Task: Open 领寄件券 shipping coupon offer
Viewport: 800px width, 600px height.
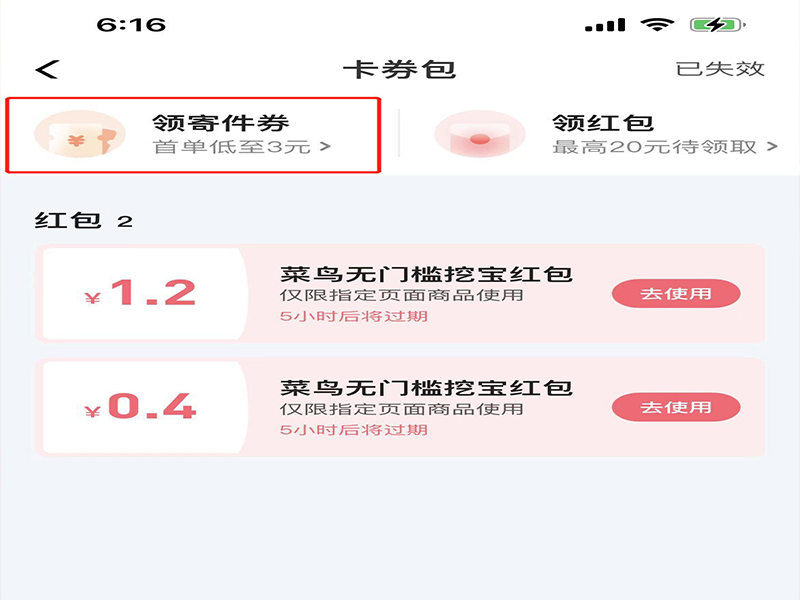Action: 195,135
